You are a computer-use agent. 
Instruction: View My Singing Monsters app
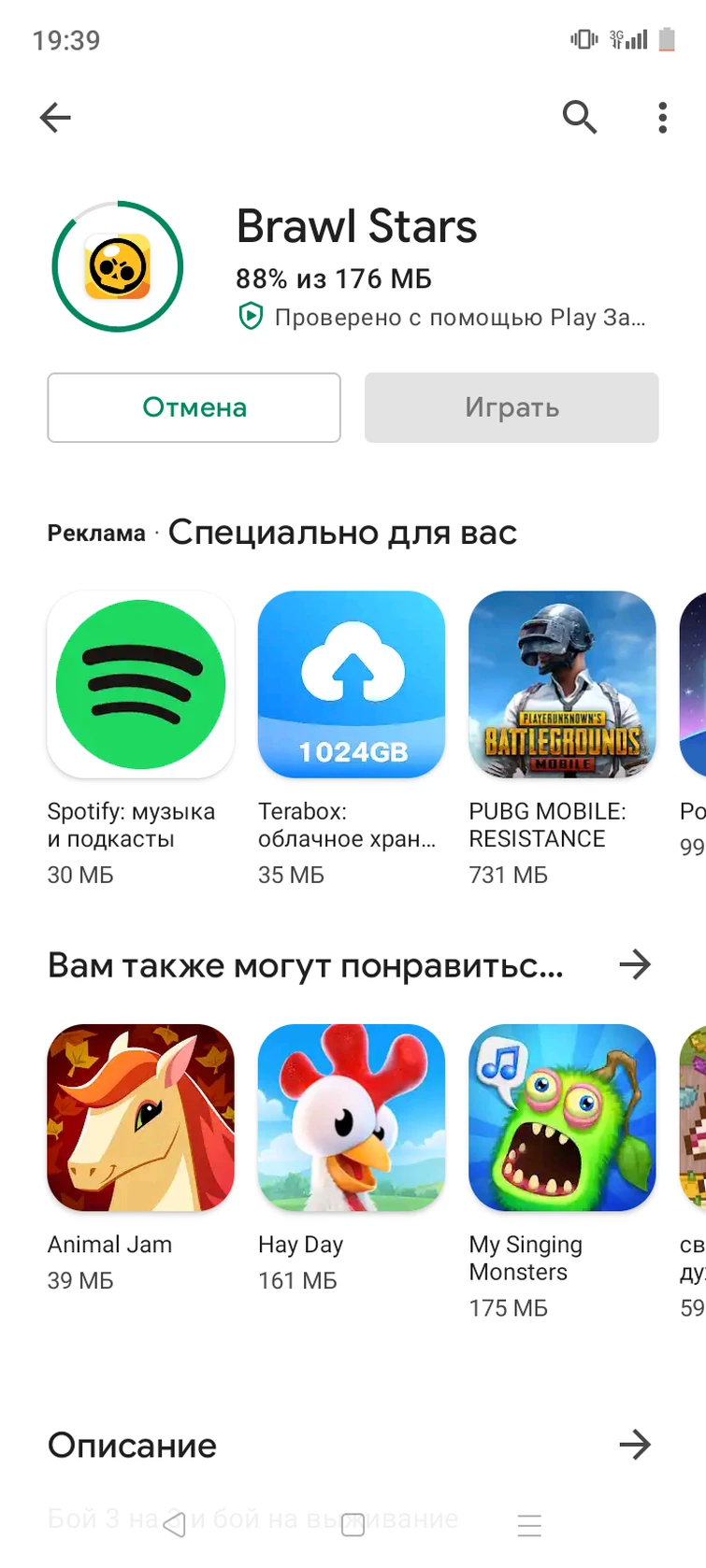pos(561,1118)
